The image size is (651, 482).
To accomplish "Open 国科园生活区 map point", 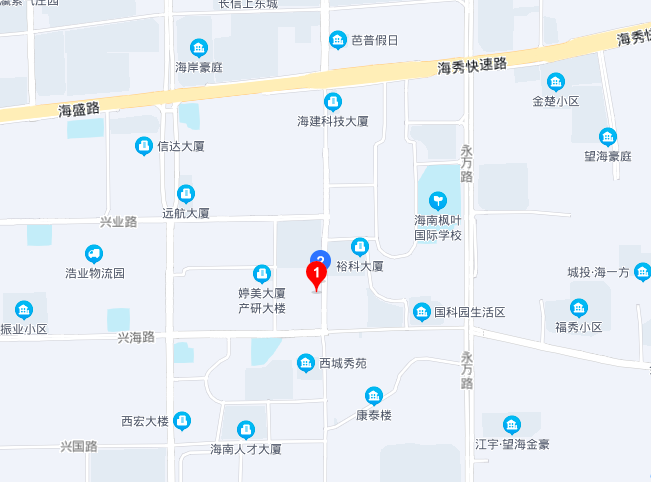I will pyautogui.click(x=423, y=312).
